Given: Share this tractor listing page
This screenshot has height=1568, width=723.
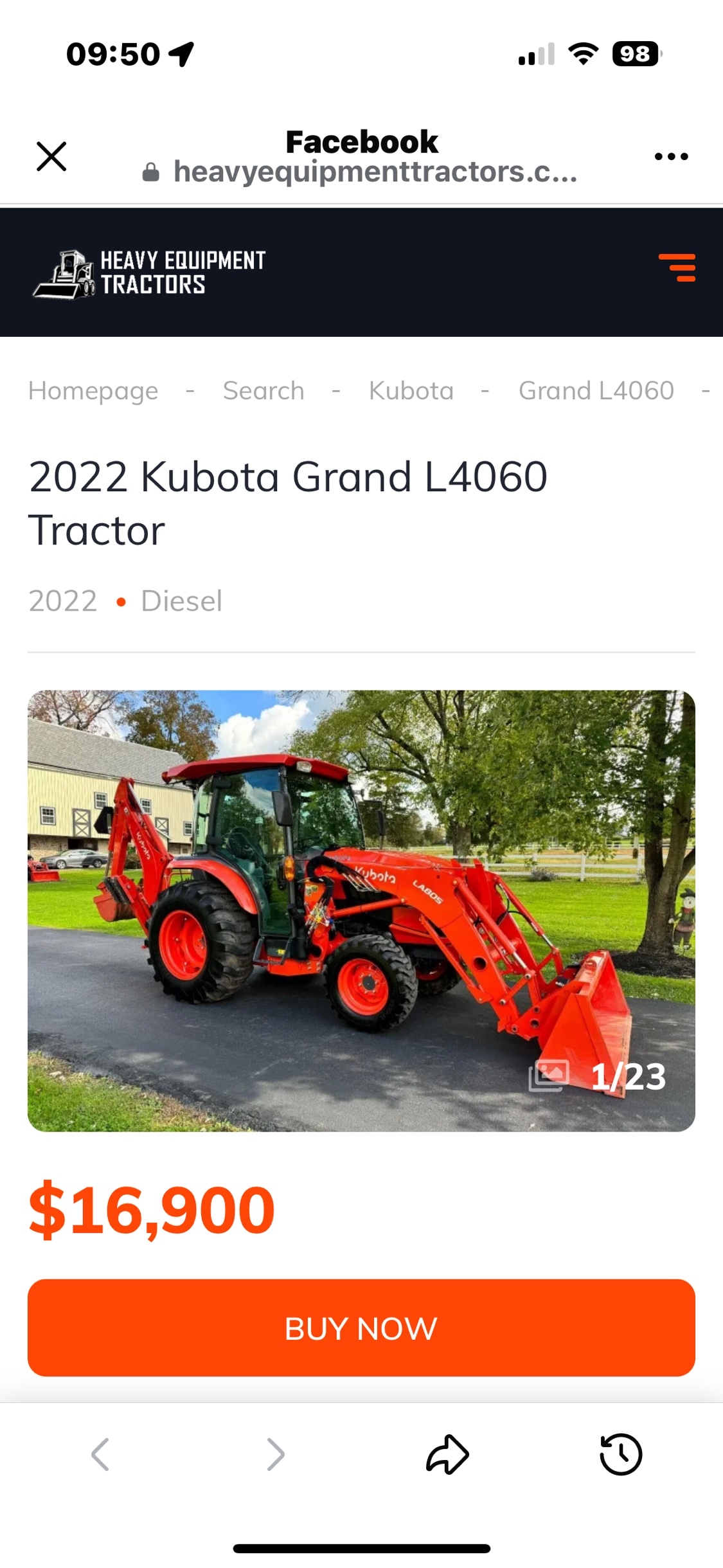Looking at the screenshot, I should (447, 1454).
